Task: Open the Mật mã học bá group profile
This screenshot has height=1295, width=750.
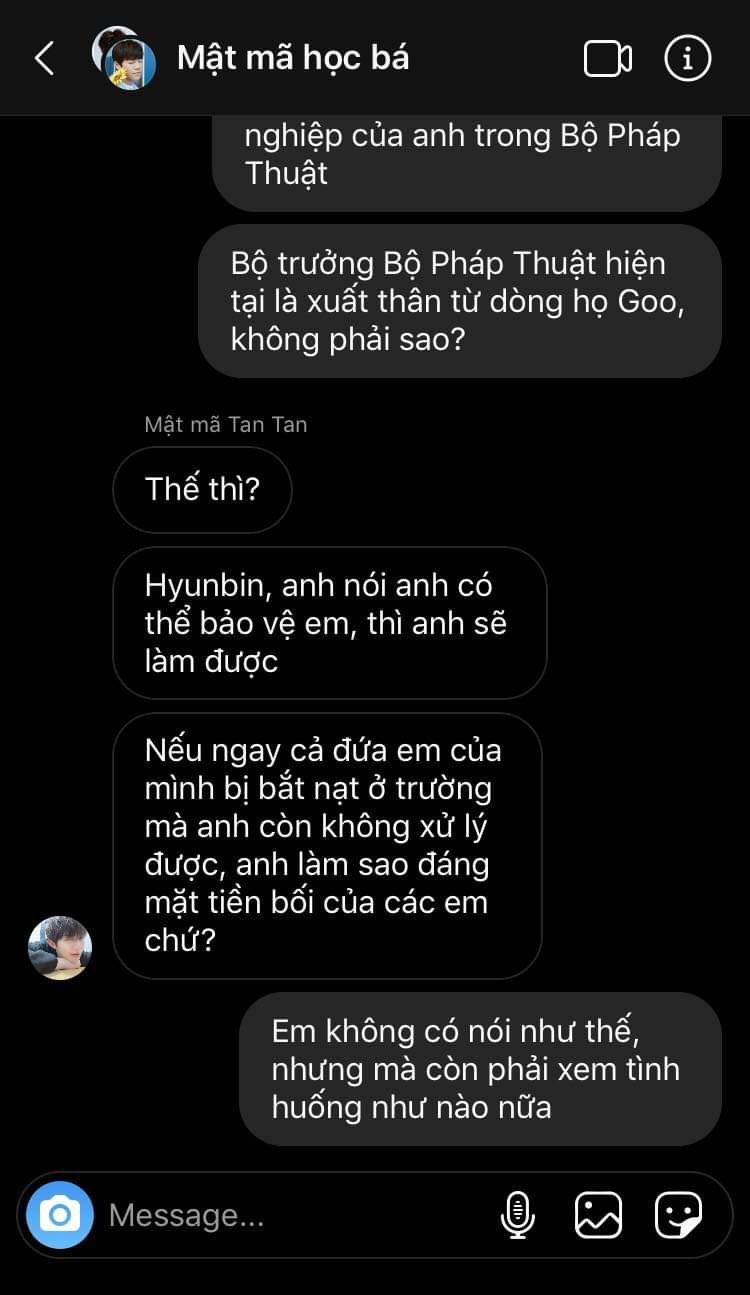Action: [292, 58]
